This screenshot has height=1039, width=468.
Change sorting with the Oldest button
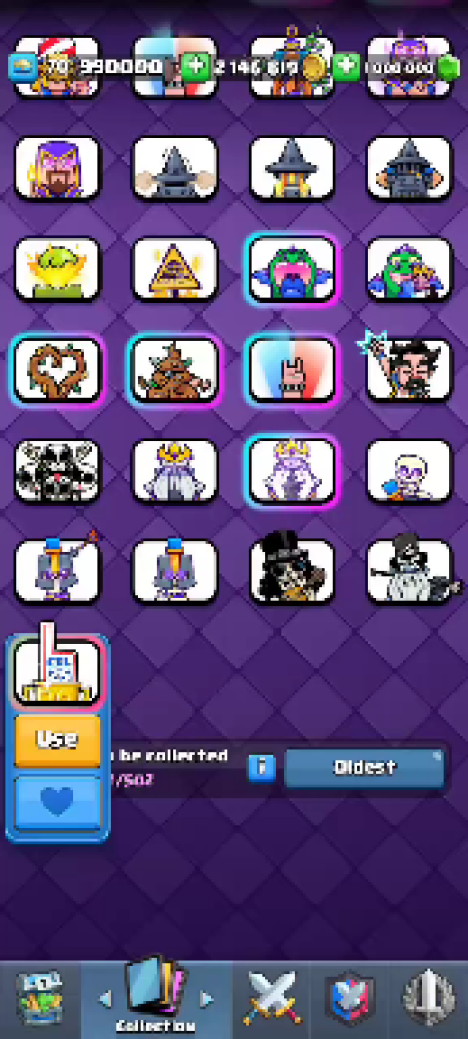click(365, 767)
